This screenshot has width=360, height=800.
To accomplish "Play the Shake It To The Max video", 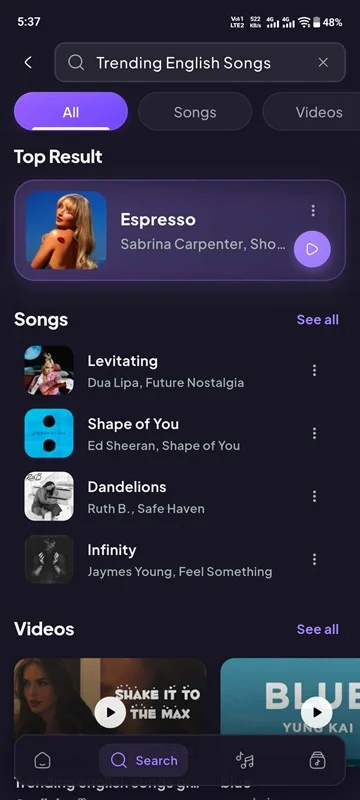I will coord(110,712).
